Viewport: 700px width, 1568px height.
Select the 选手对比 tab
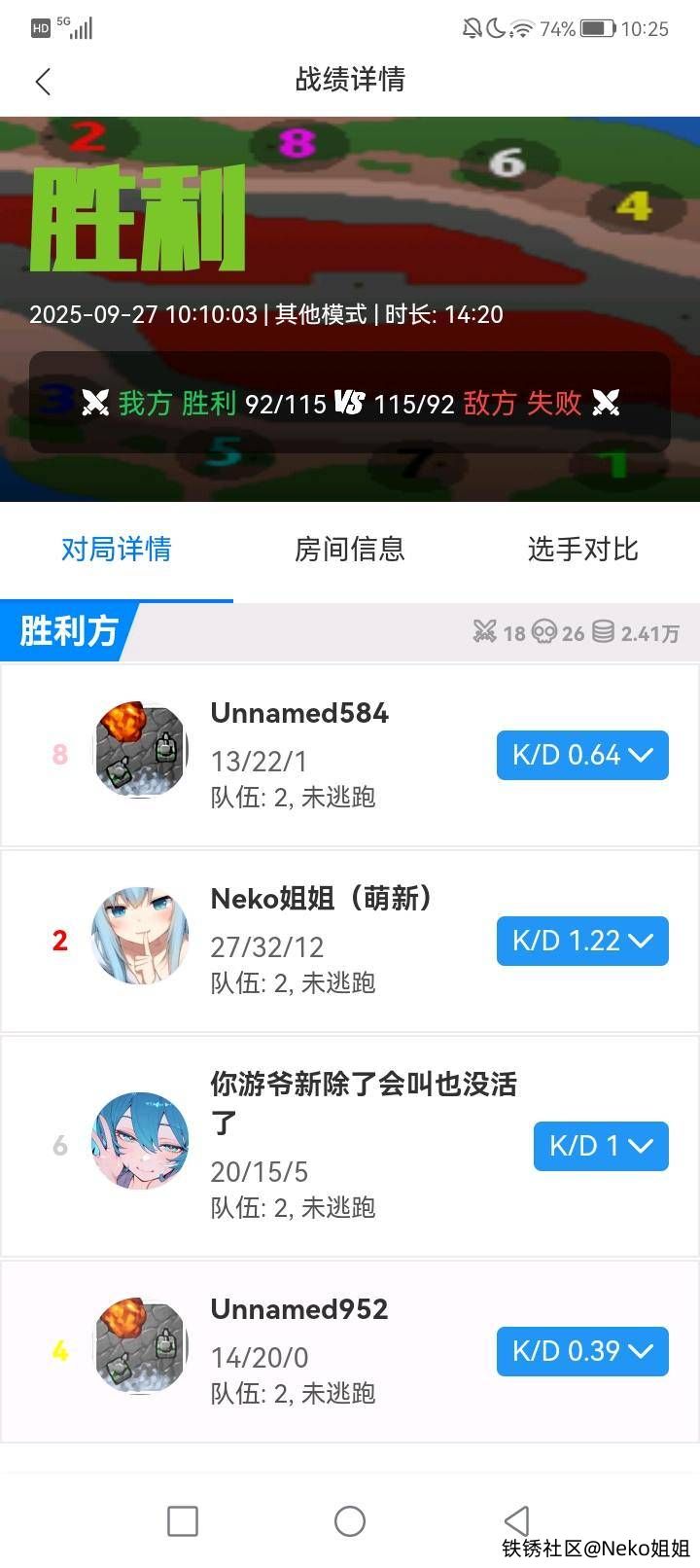[582, 550]
